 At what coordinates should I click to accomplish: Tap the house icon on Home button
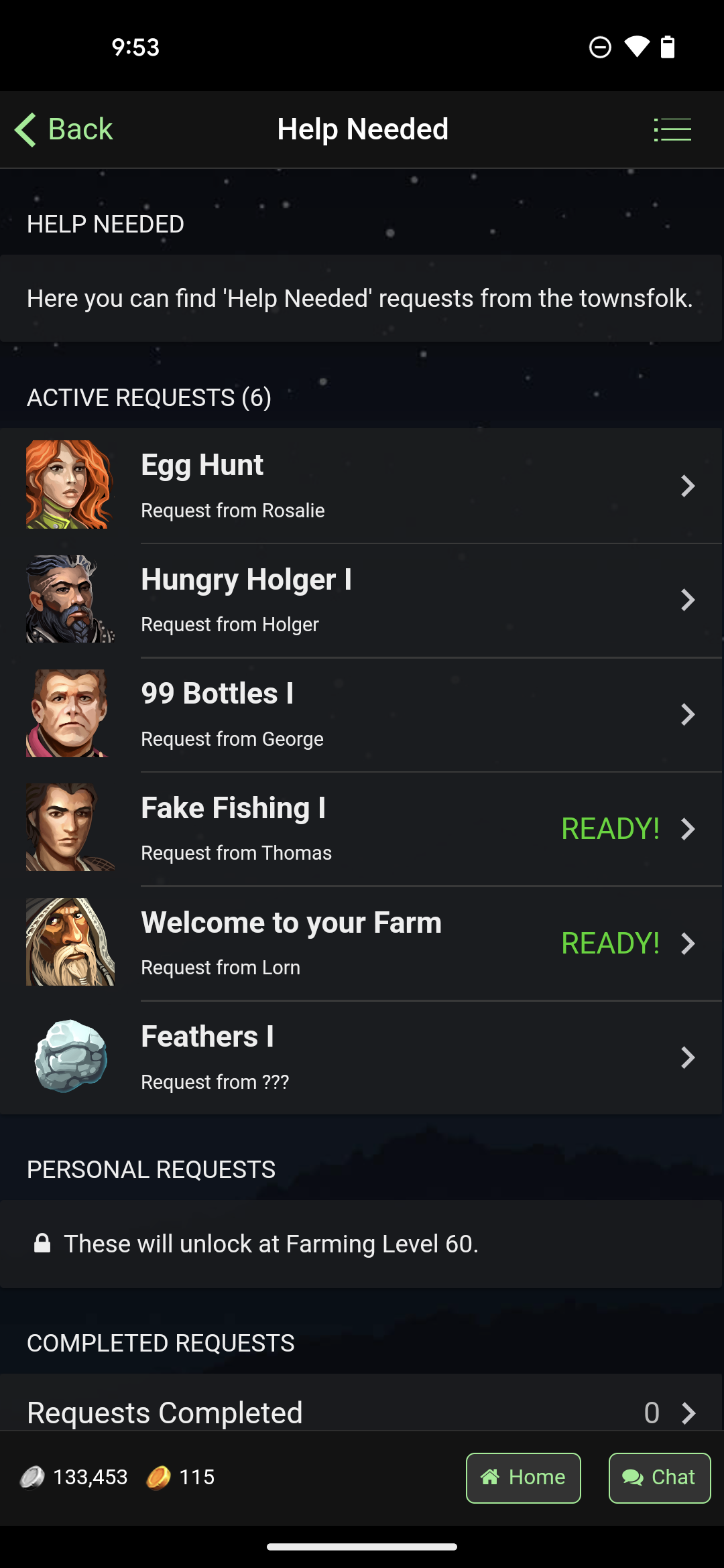click(491, 1477)
